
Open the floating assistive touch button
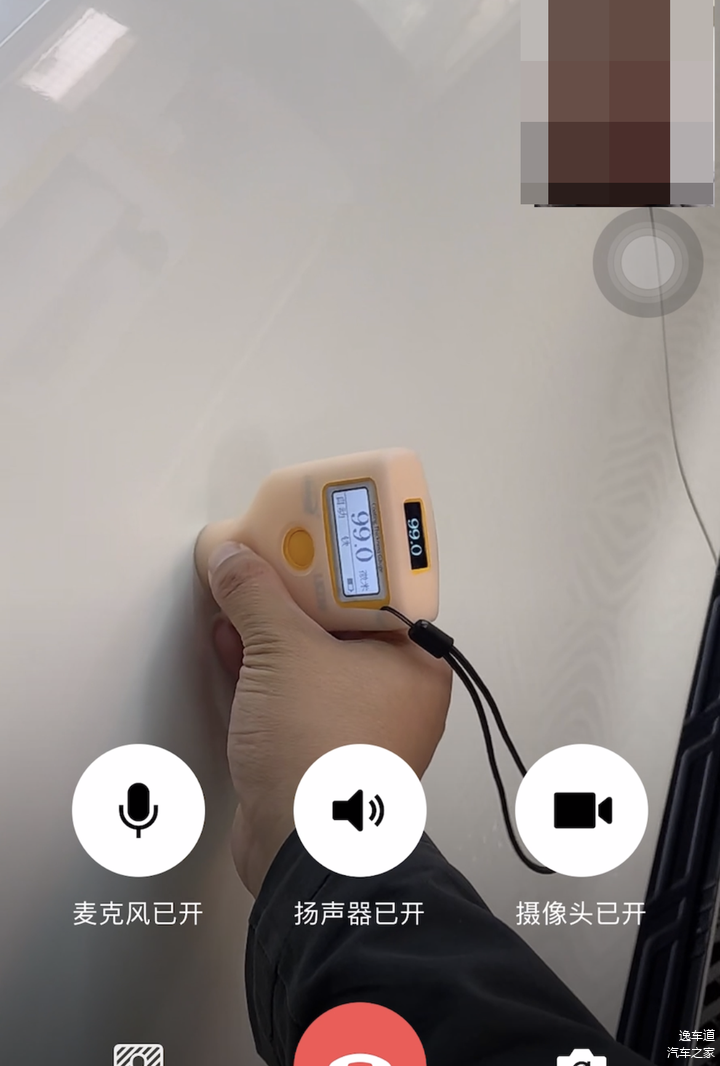(x=648, y=263)
